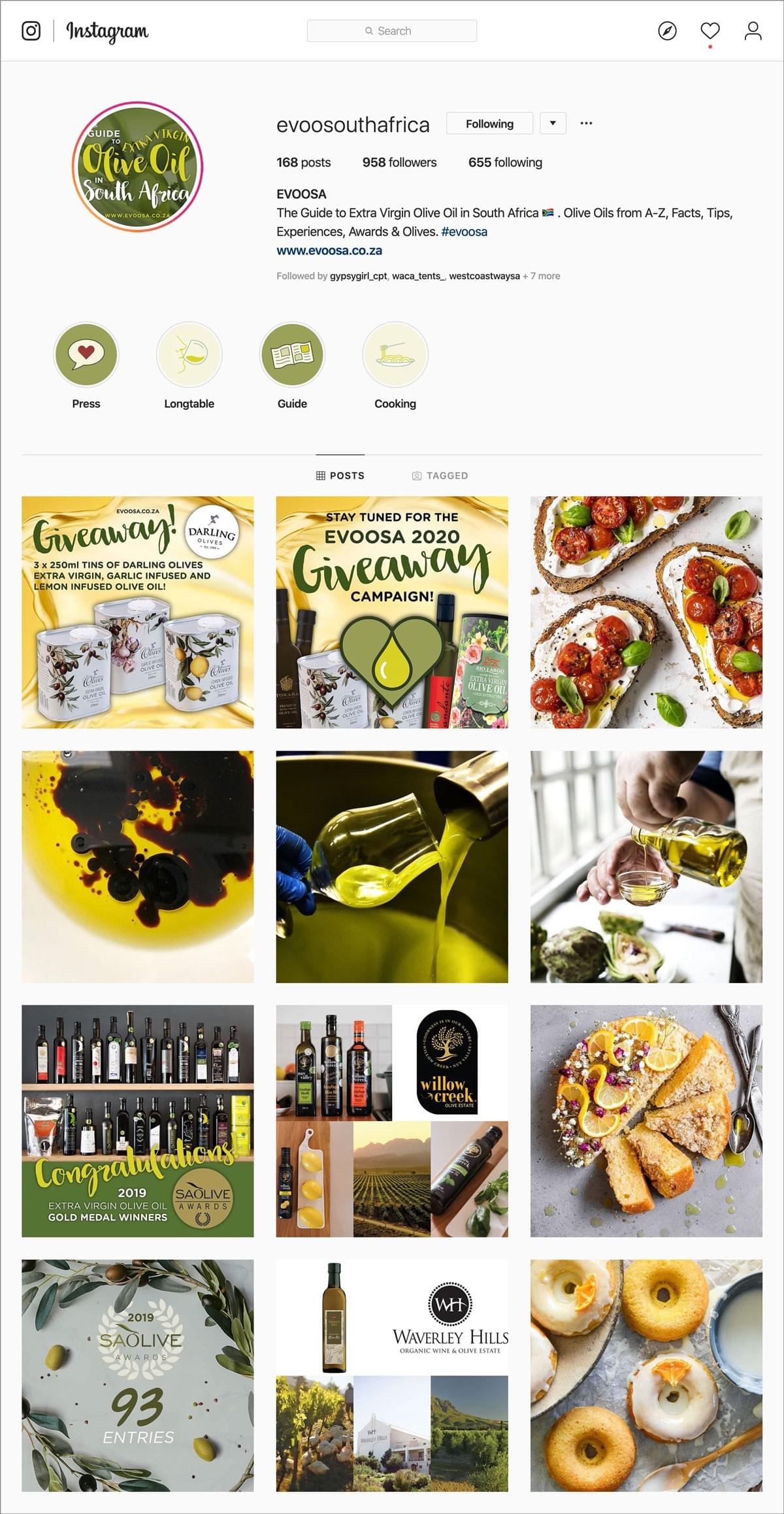Open the three-dot options menu
The image size is (784, 1514).
pyautogui.click(x=586, y=124)
